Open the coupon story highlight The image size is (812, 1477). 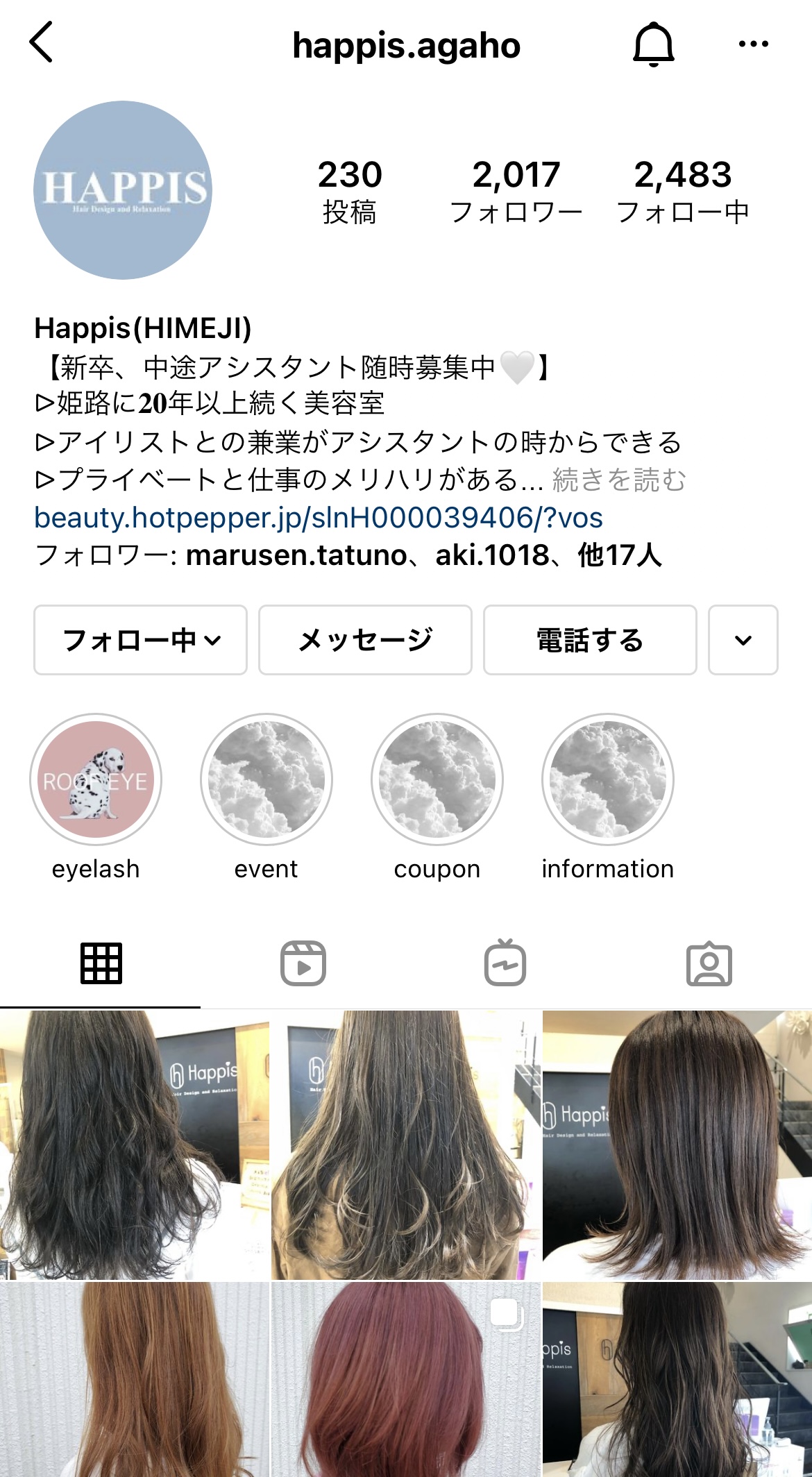coord(437,797)
